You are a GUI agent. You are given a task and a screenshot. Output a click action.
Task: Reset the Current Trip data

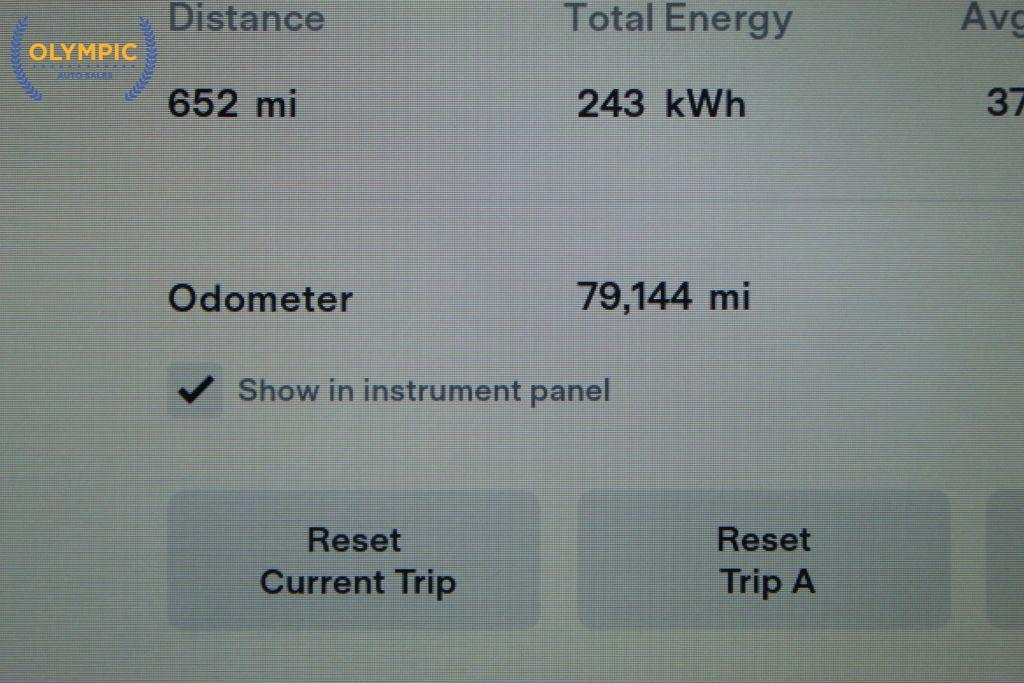pyautogui.click(x=354, y=560)
